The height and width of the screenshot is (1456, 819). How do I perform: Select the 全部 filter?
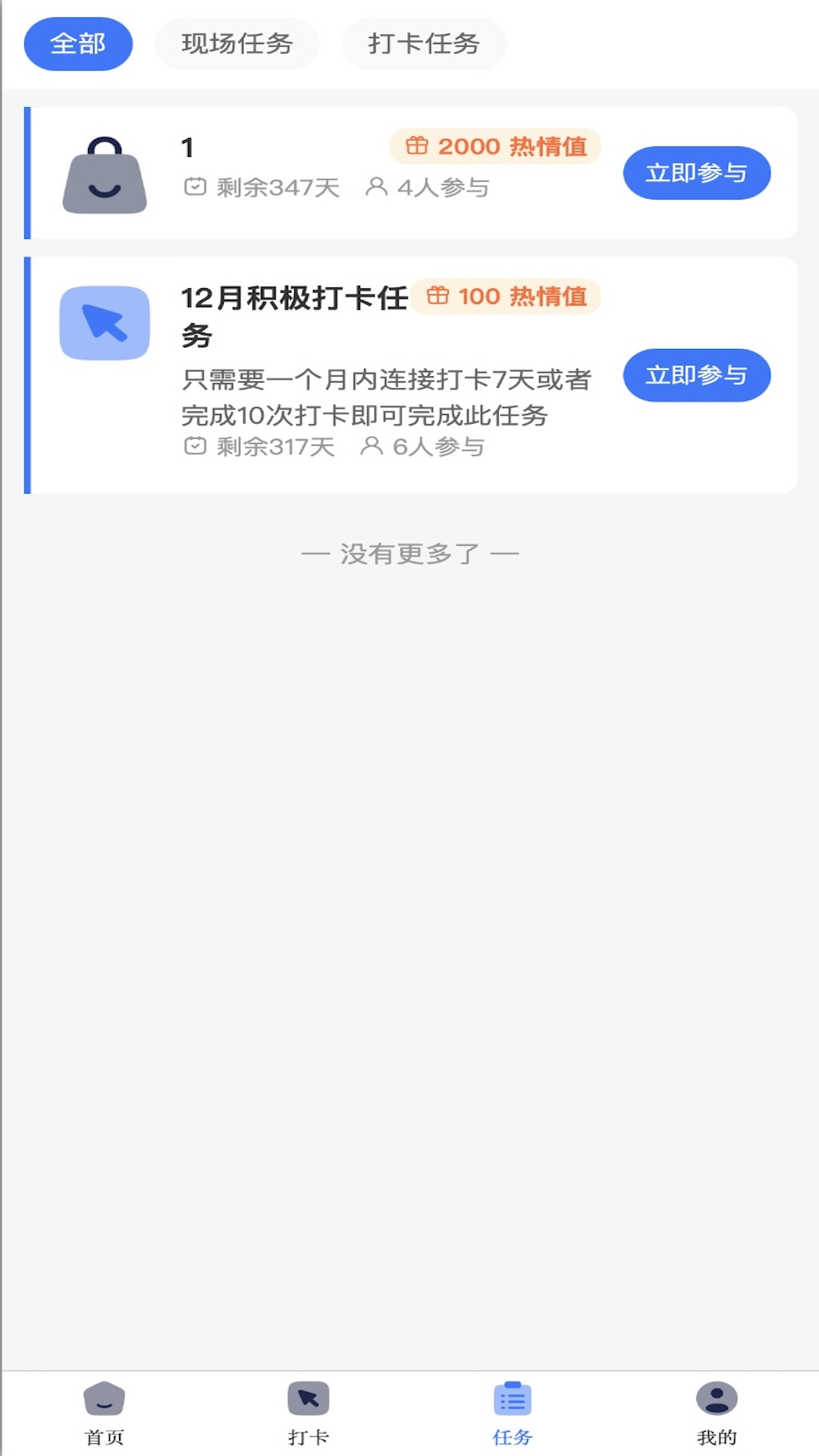tap(78, 43)
